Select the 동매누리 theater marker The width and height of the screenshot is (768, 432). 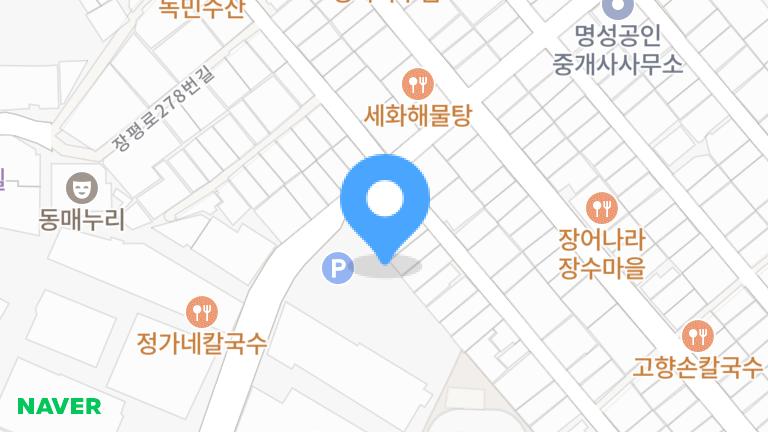82,187
